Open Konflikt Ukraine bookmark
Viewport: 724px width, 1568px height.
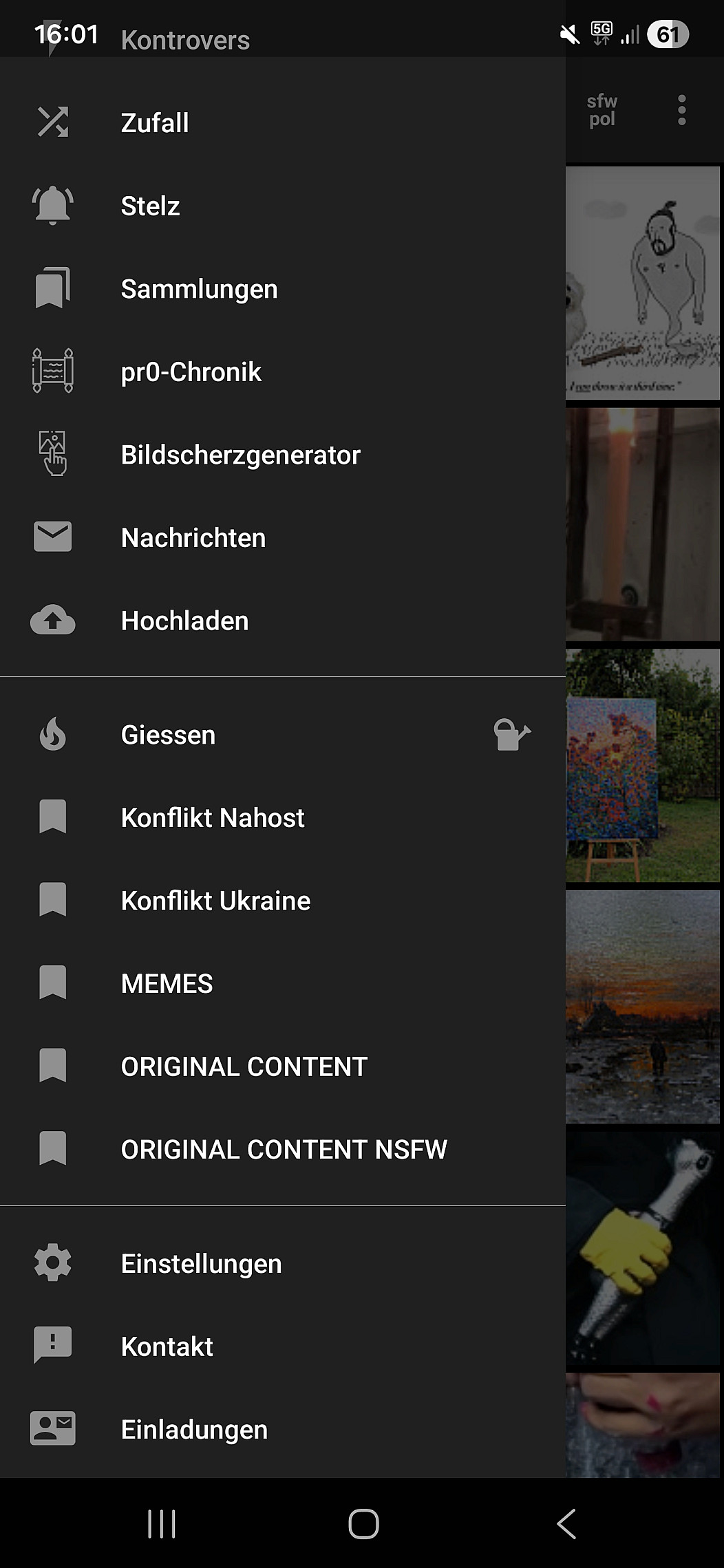215,901
